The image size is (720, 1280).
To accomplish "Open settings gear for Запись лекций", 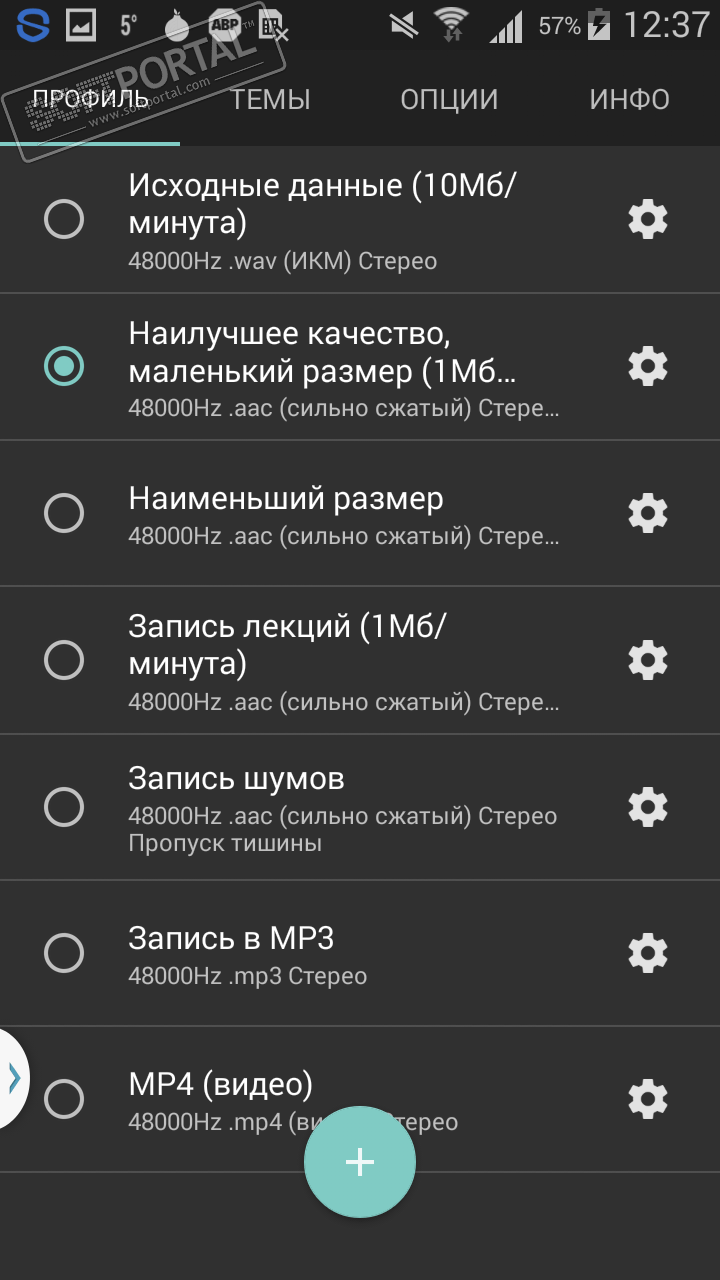I will coord(647,660).
